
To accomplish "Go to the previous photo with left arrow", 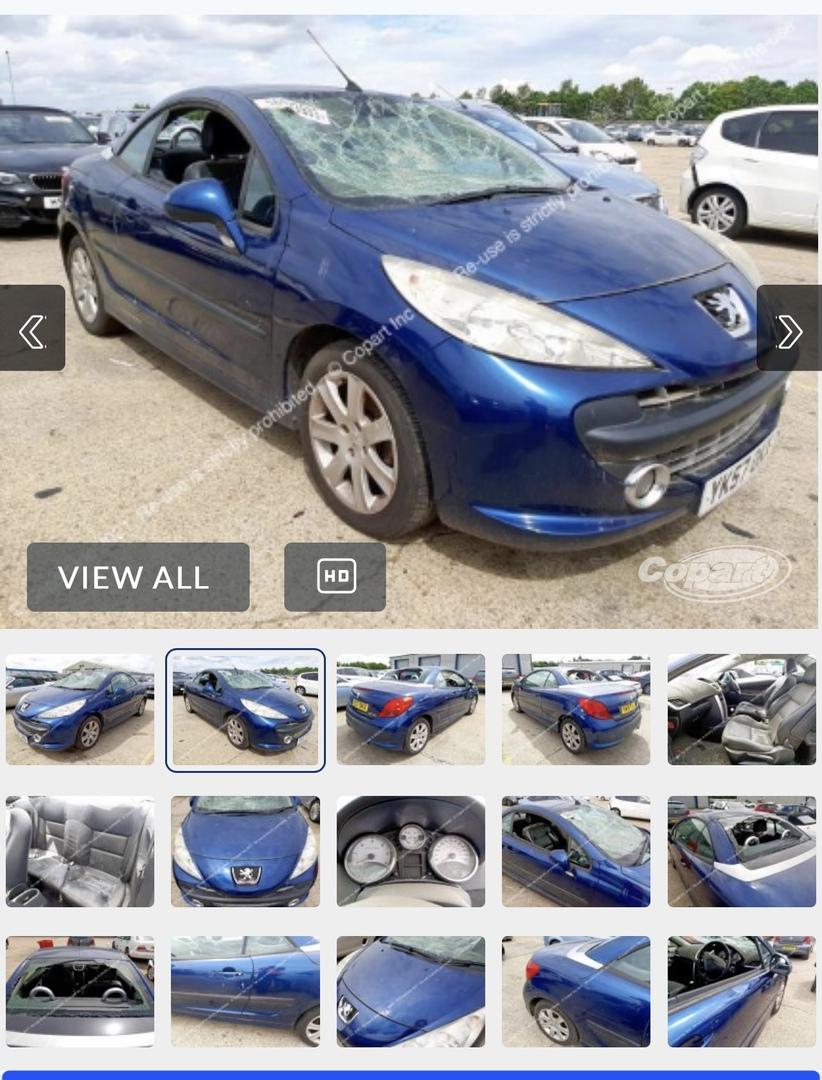I will tap(32, 329).
